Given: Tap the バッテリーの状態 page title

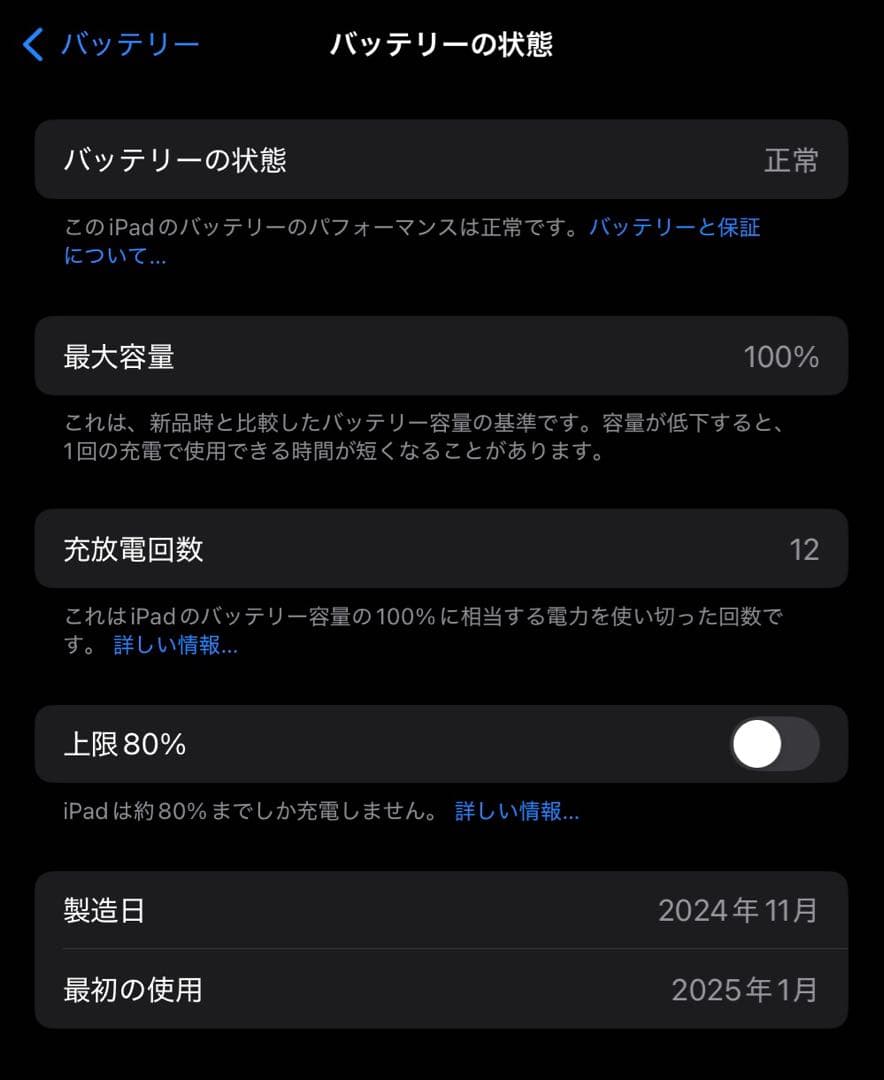Looking at the screenshot, I should pyautogui.click(x=442, y=44).
